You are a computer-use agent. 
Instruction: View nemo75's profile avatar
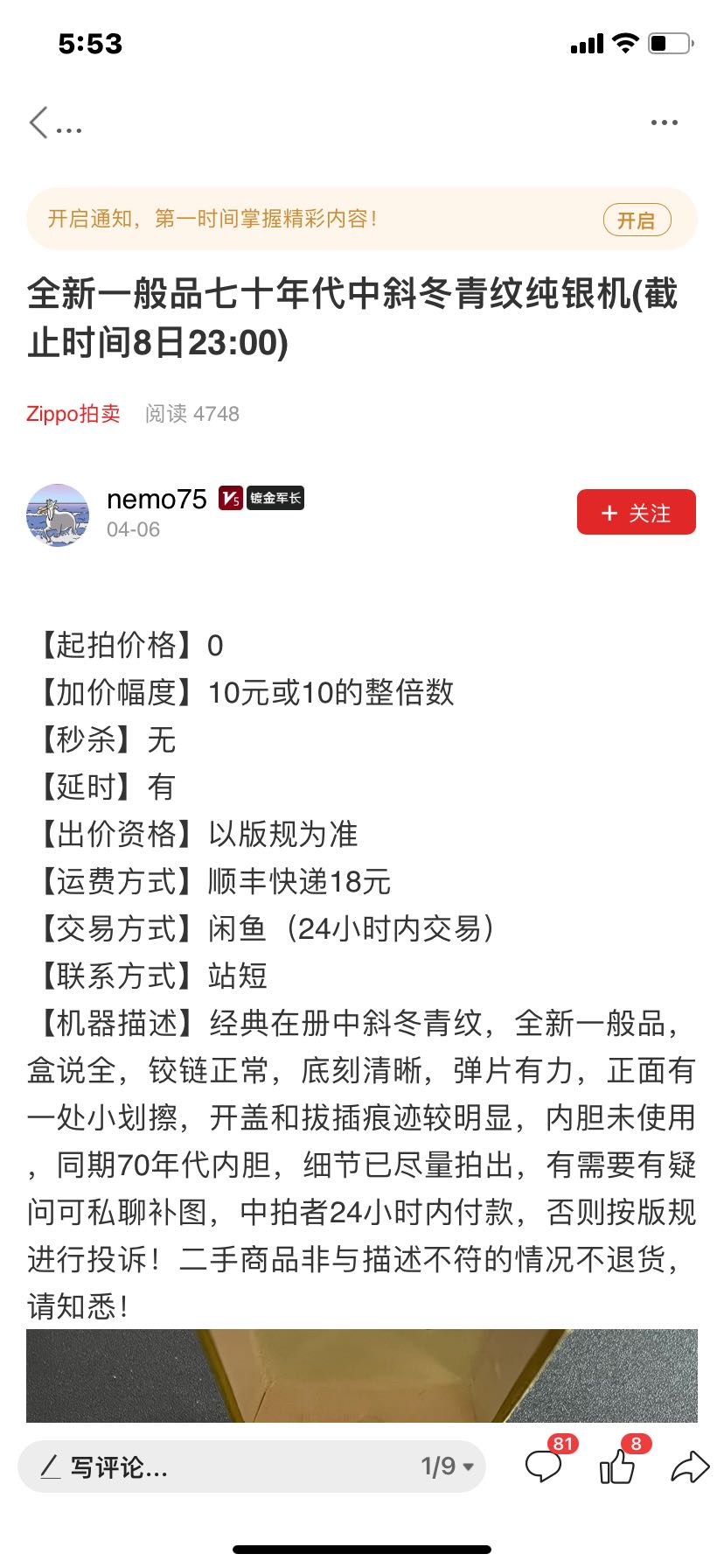pos(58,514)
